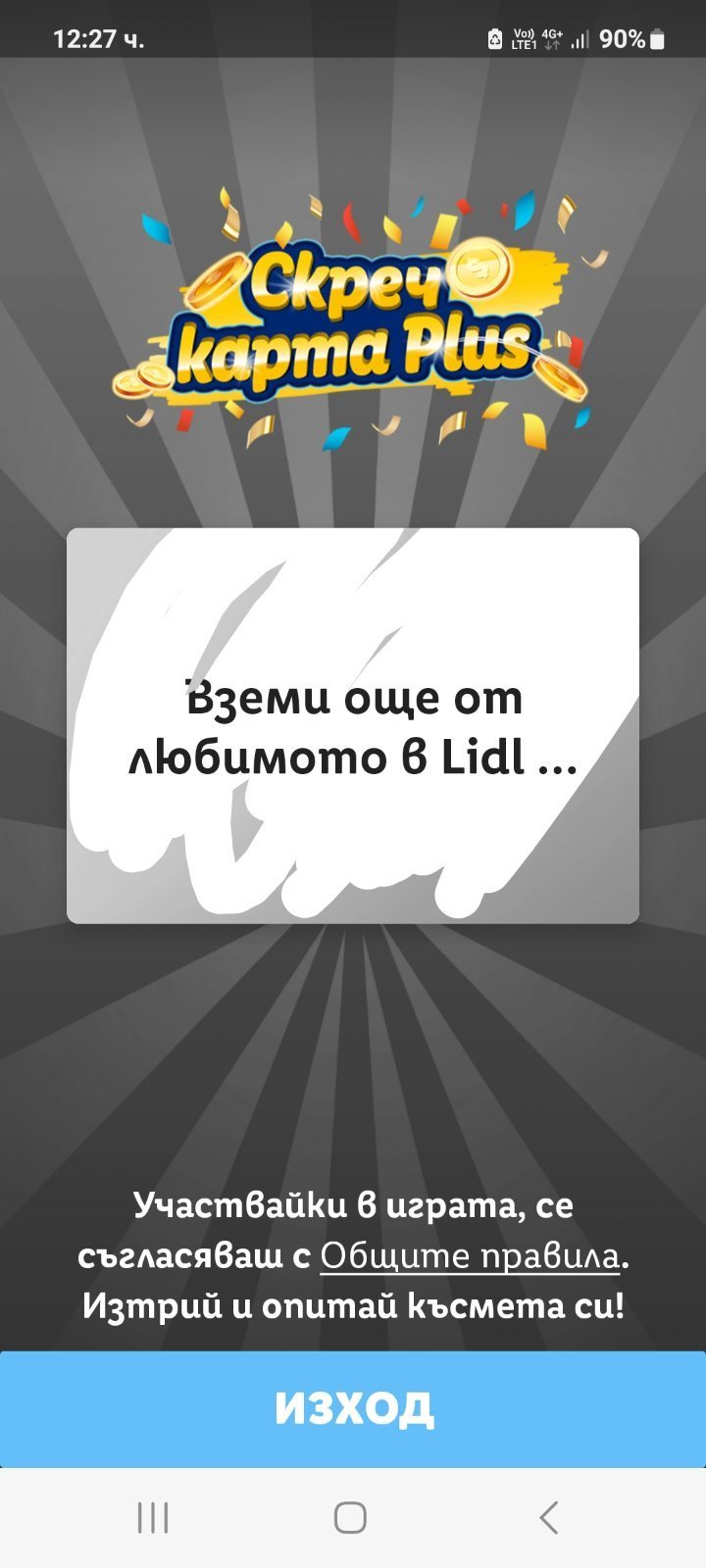Tap the scratch card panel
706x1568 pixels.
pyautogui.click(x=353, y=726)
